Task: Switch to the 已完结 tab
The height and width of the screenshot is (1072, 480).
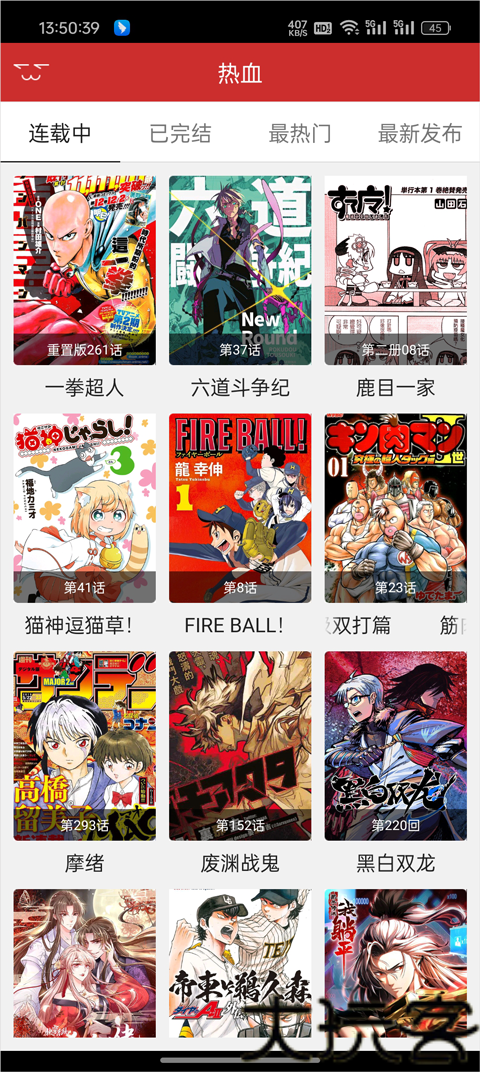Action: (x=180, y=133)
